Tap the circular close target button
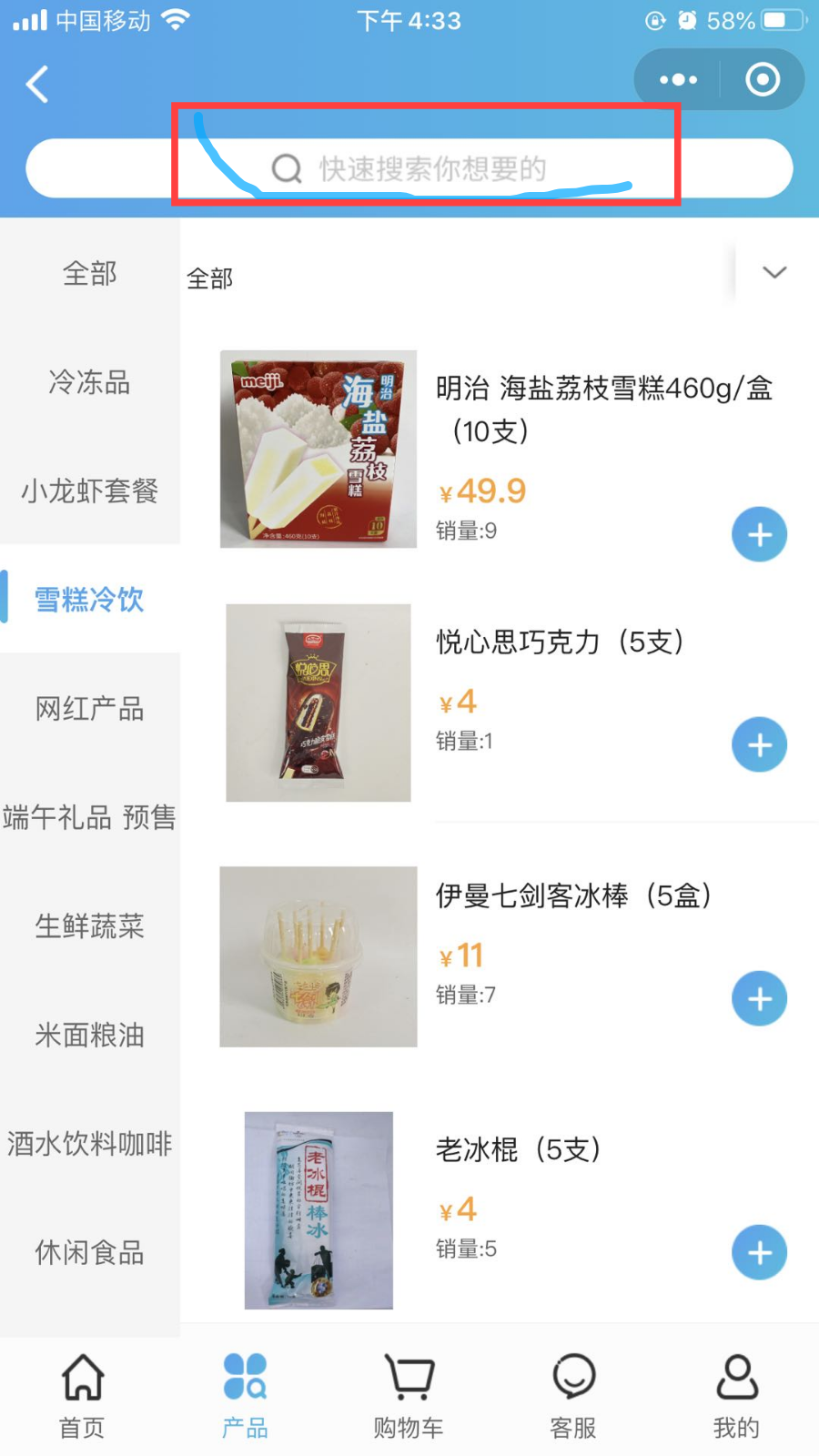This screenshot has height=1456, width=819. pos(762,79)
